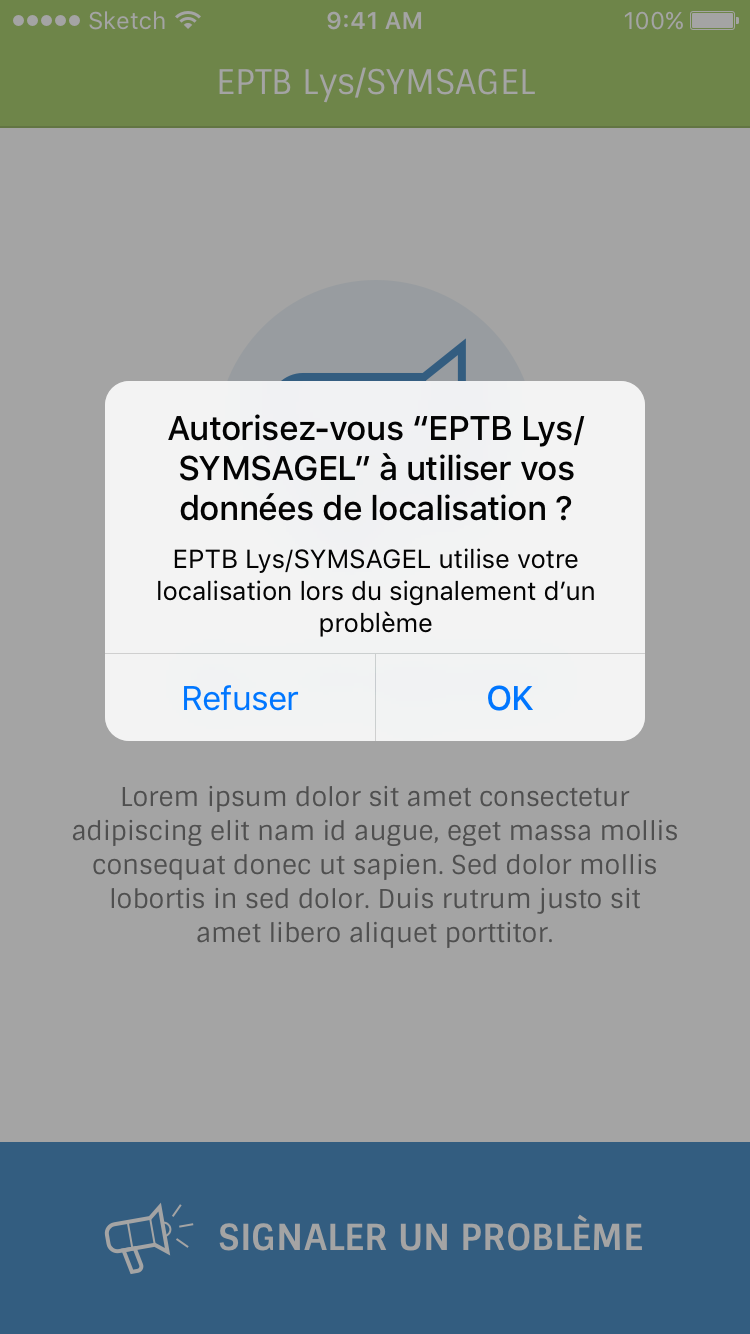The height and width of the screenshot is (1334, 750).
Task: Tap the Signaler un problème button
Action: pos(375,1238)
